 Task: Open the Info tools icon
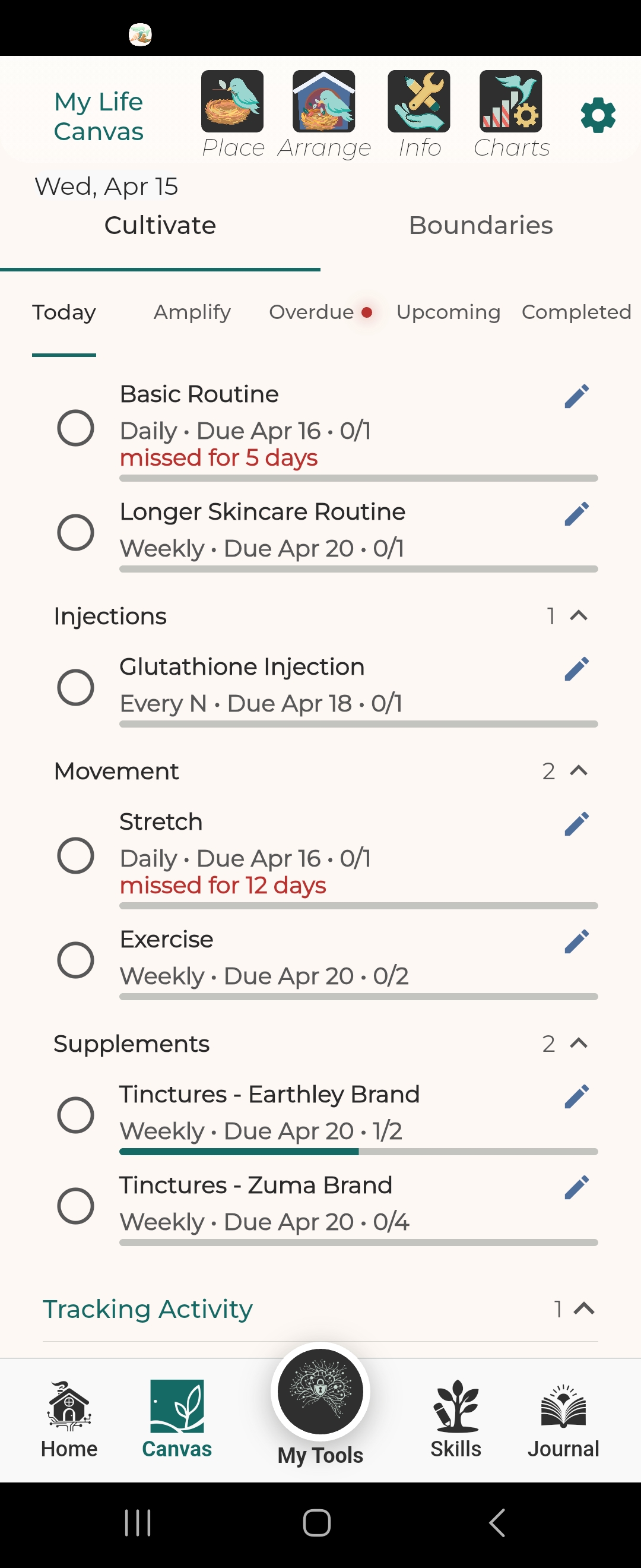(417, 101)
